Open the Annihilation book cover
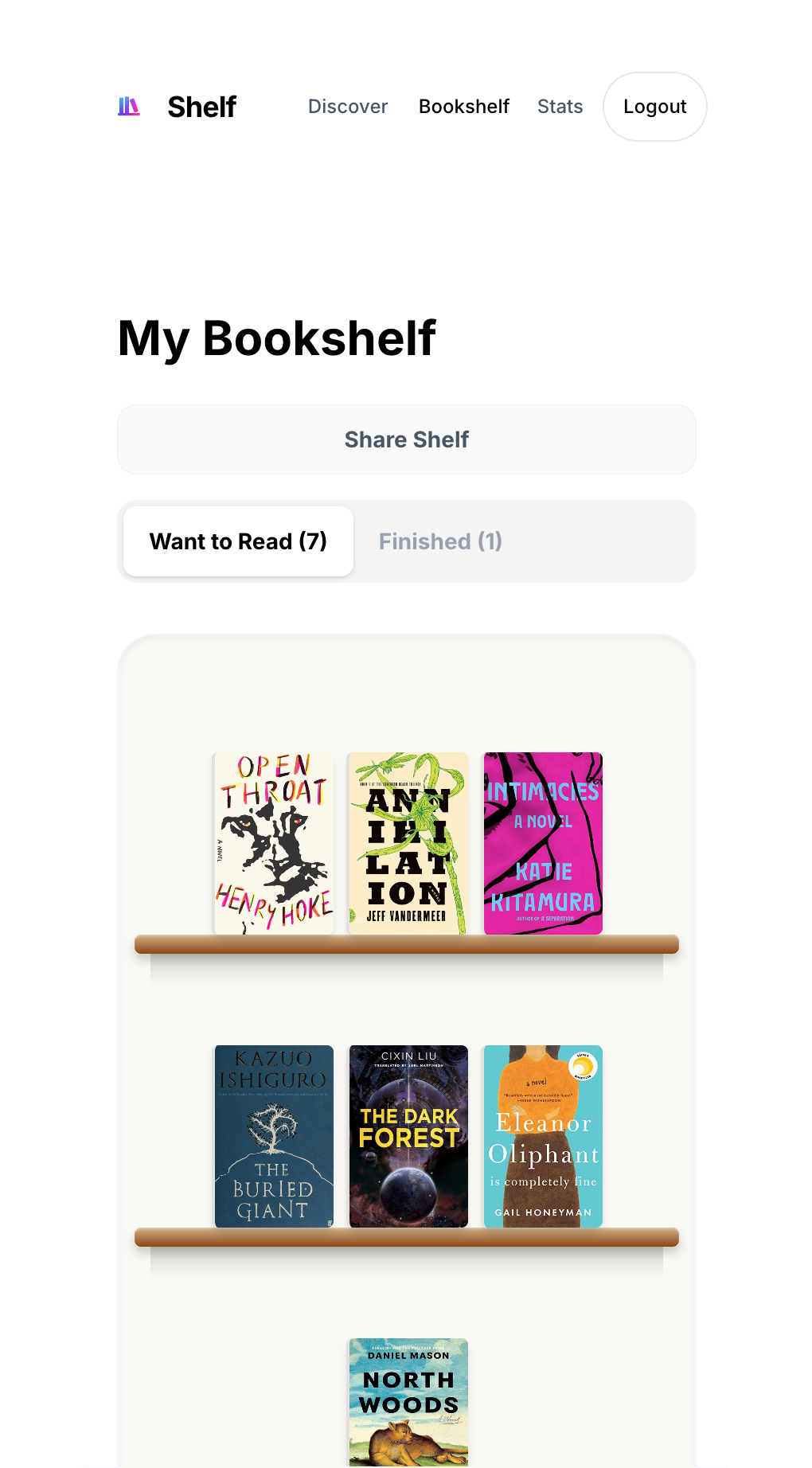Viewport: 812px width, 1468px height. pyautogui.click(x=408, y=843)
